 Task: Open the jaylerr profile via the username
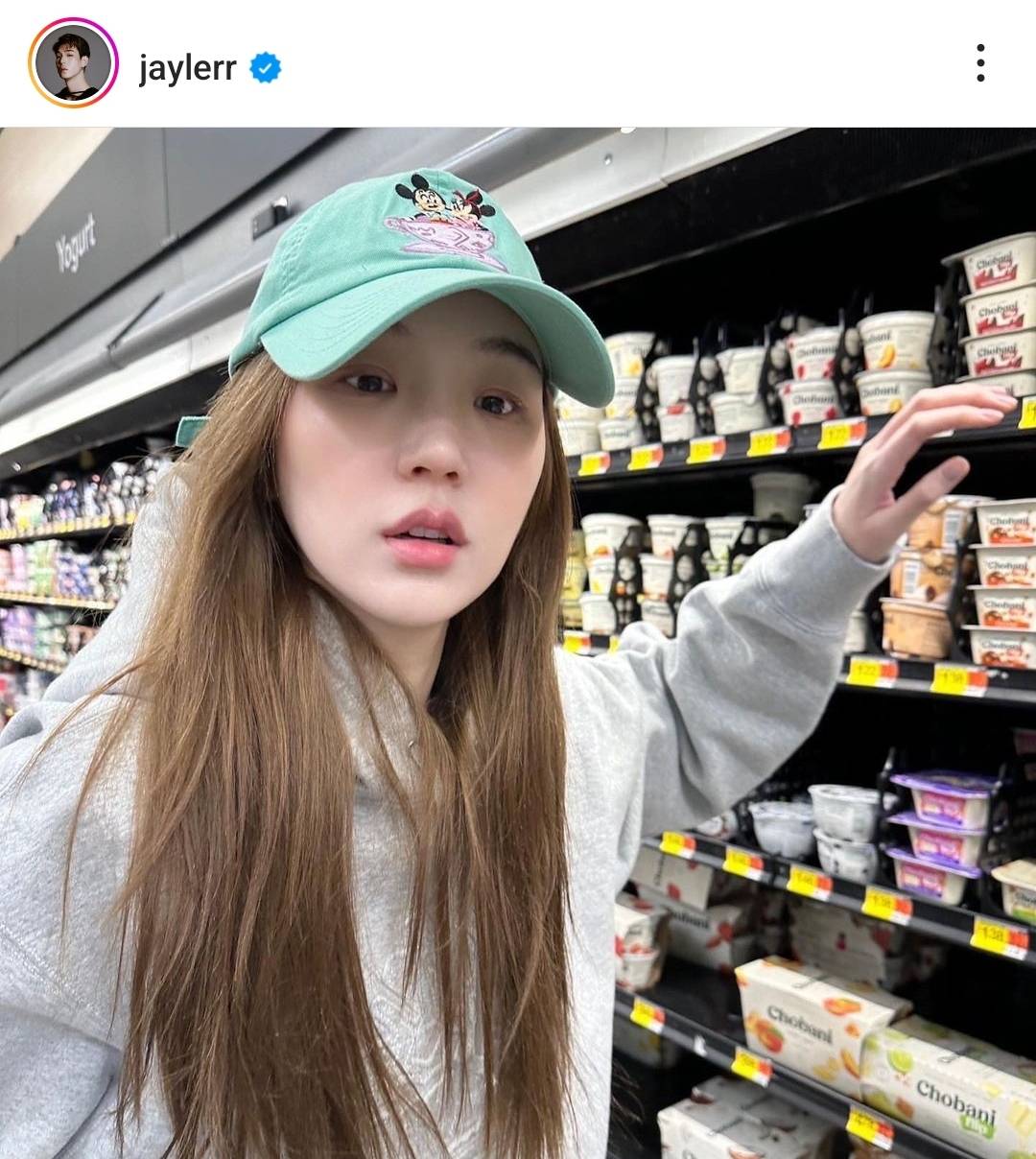[187, 68]
